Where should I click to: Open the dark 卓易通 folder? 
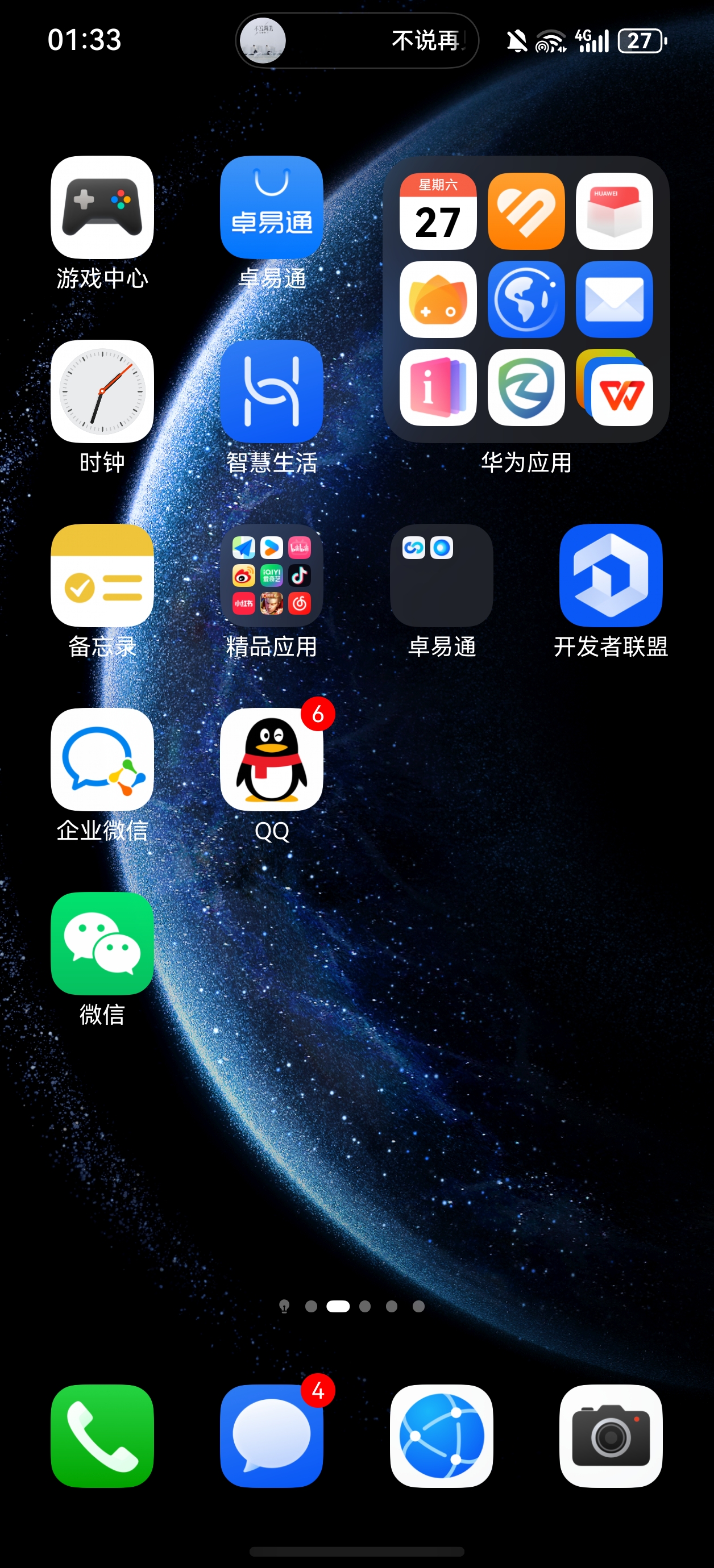coord(441,575)
